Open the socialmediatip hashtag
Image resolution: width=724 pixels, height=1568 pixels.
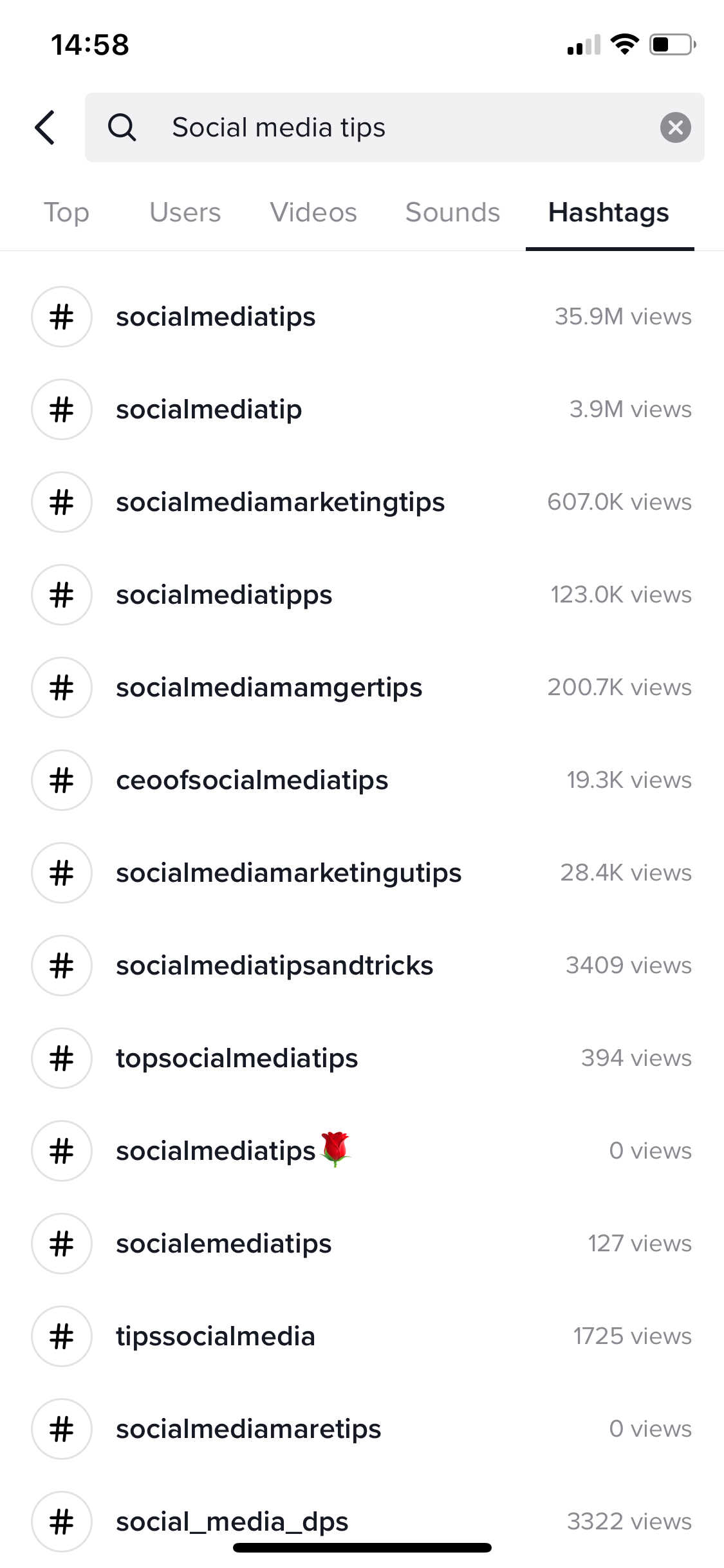point(362,409)
